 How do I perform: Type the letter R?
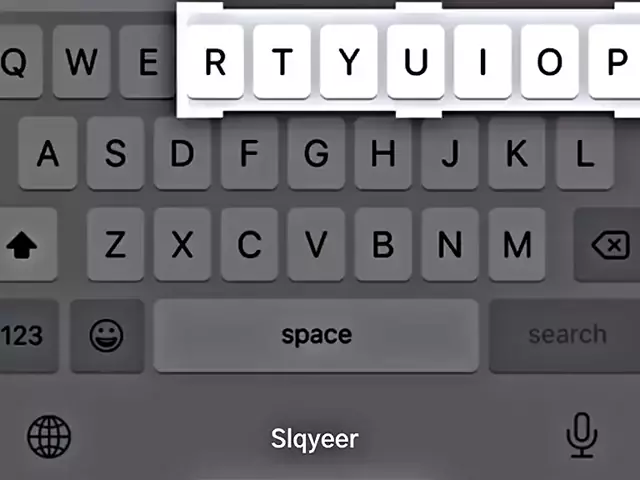[x=215, y=62]
